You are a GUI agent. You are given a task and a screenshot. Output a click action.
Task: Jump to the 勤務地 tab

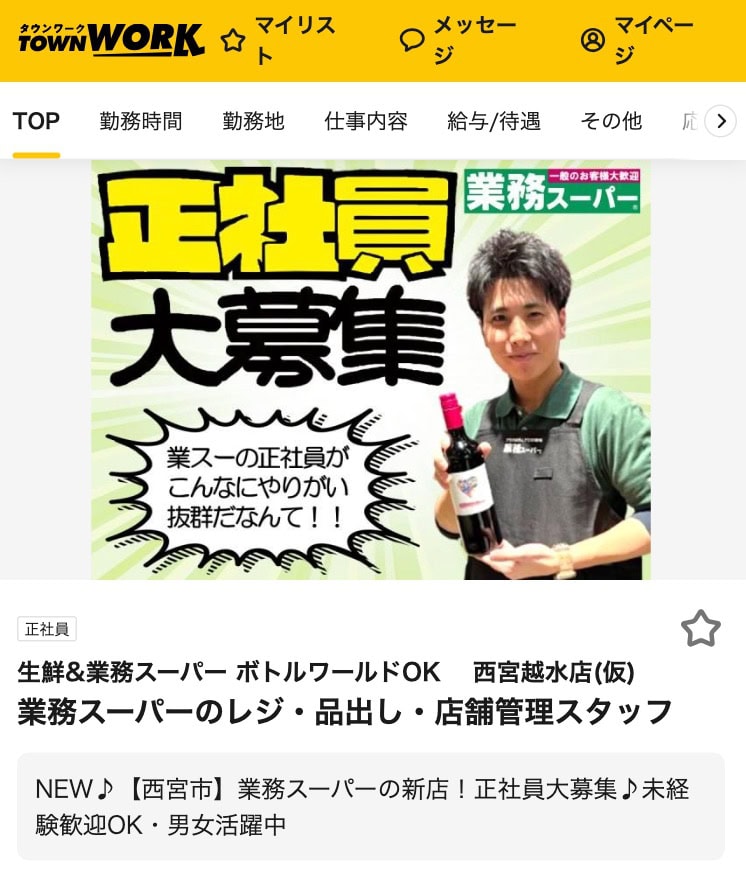click(253, 122)
